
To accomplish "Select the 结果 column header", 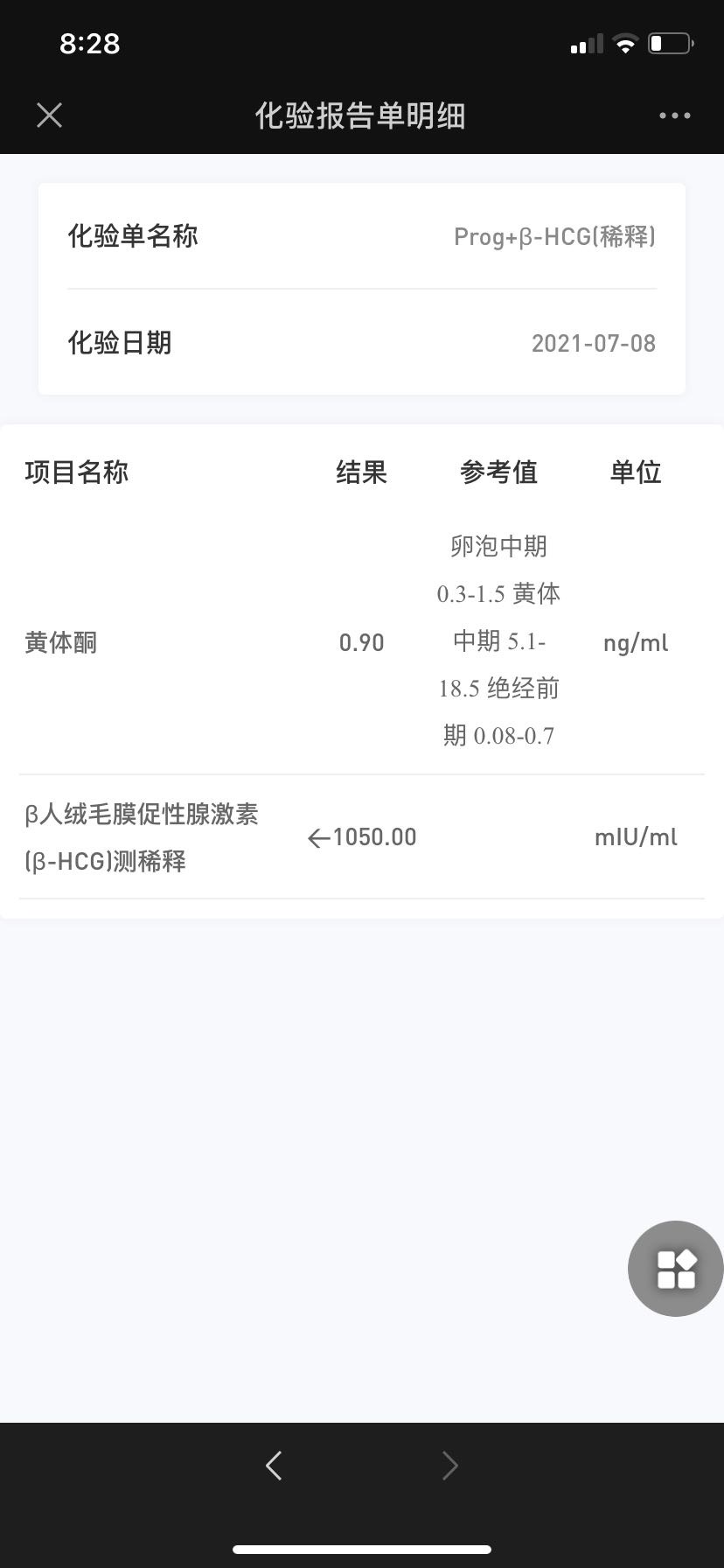I will (x=361, y=472).
